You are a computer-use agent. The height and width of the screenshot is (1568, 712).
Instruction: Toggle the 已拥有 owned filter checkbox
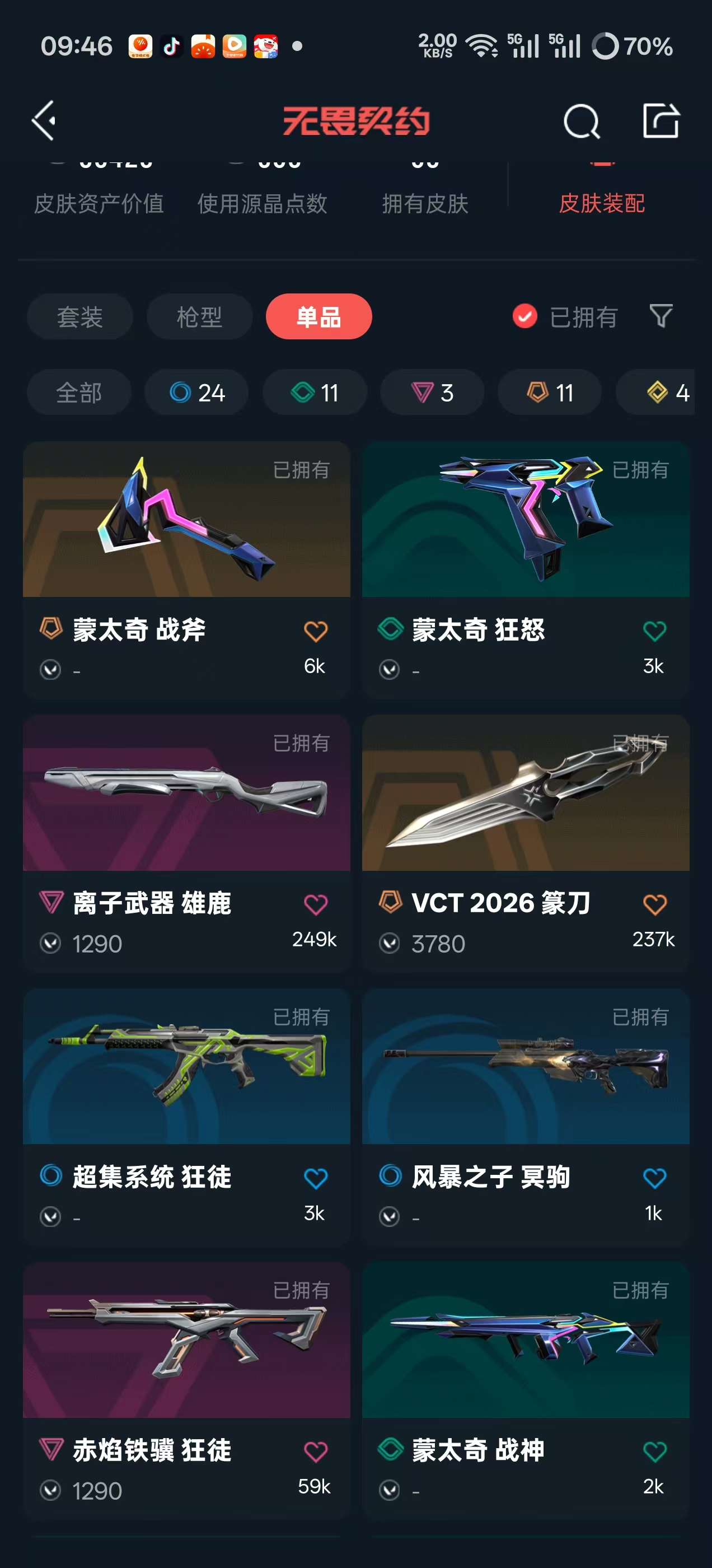[x=524, y=316]
